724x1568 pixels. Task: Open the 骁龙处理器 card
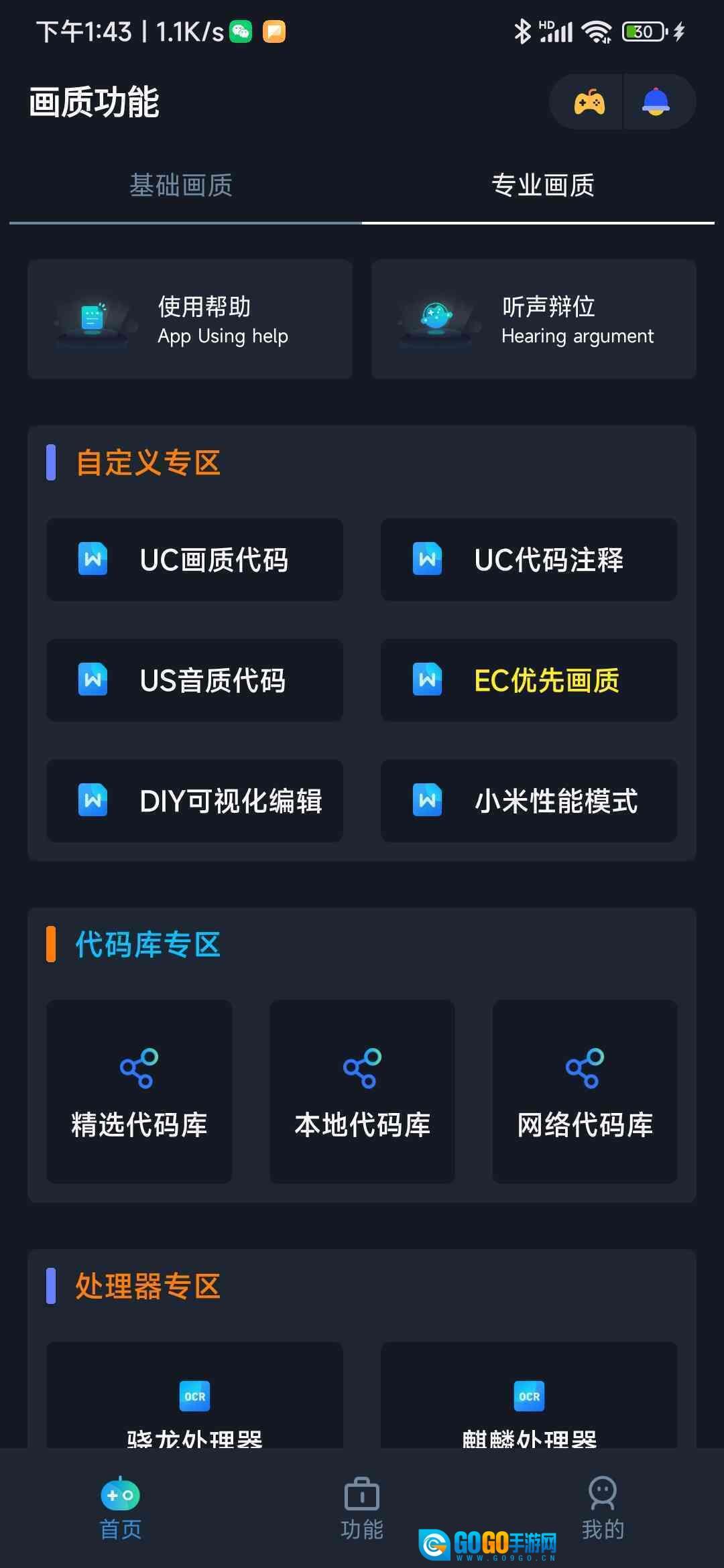[x=194, y=1400]
